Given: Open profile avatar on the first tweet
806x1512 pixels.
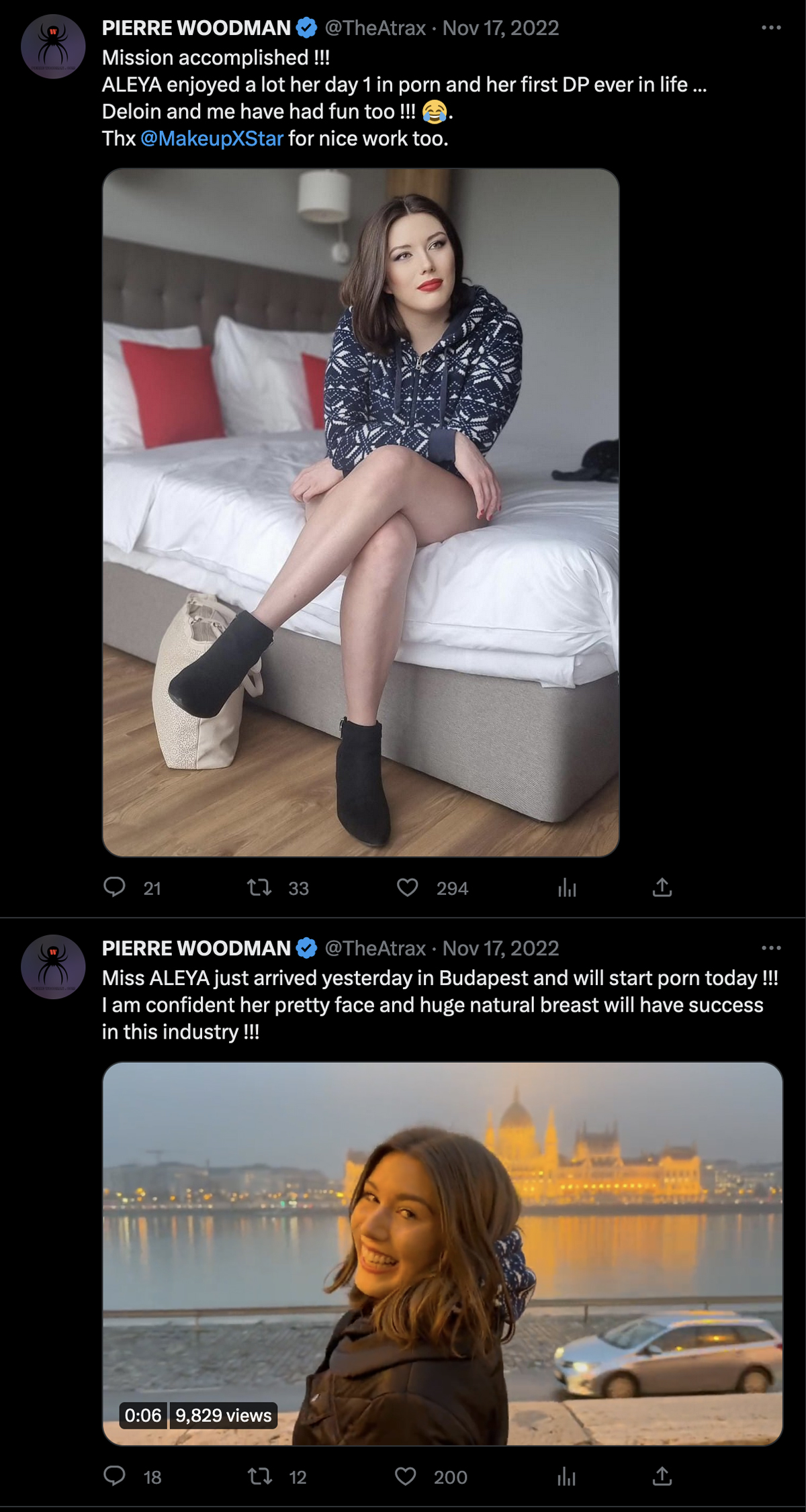Looking at the screenshot, I should (53, 46).
